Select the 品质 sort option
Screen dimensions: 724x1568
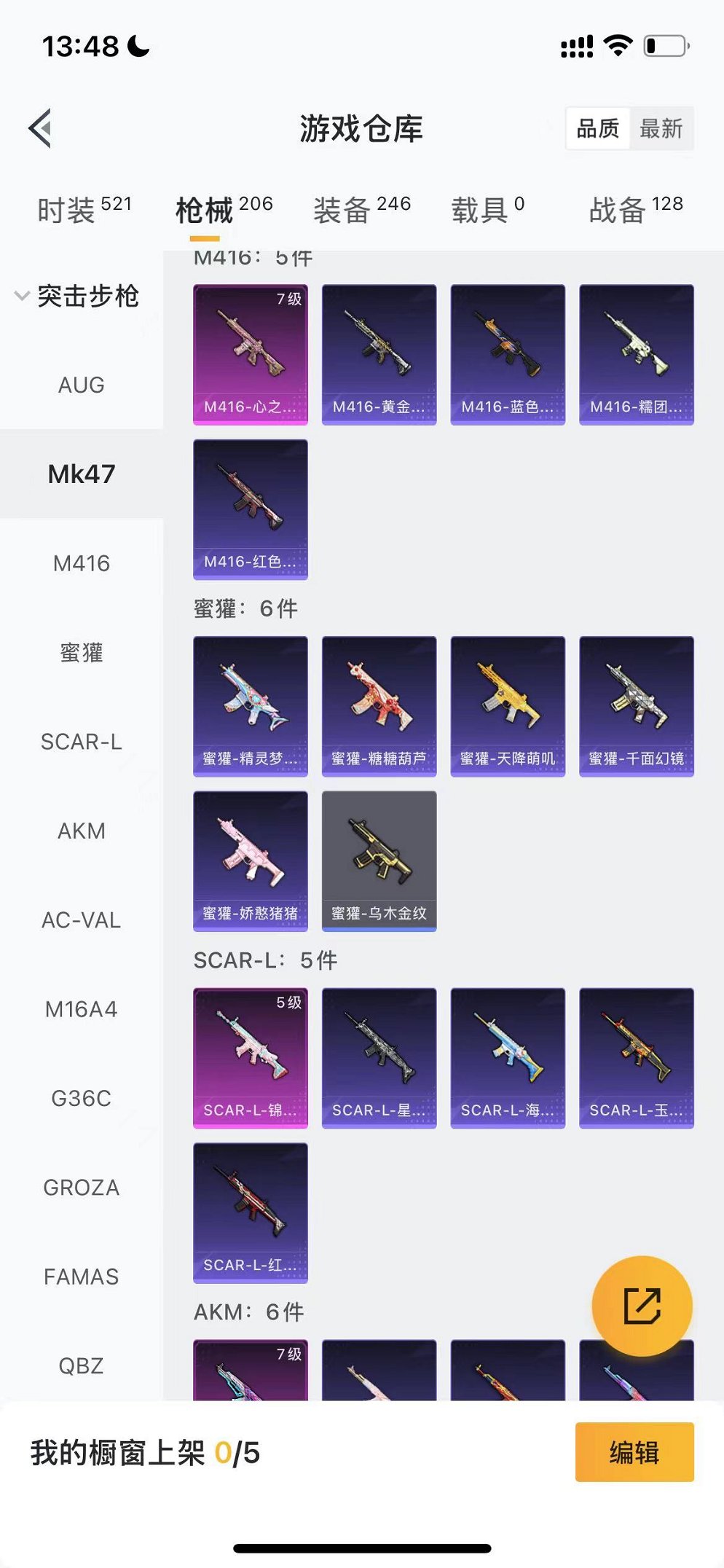pos(597,129)
